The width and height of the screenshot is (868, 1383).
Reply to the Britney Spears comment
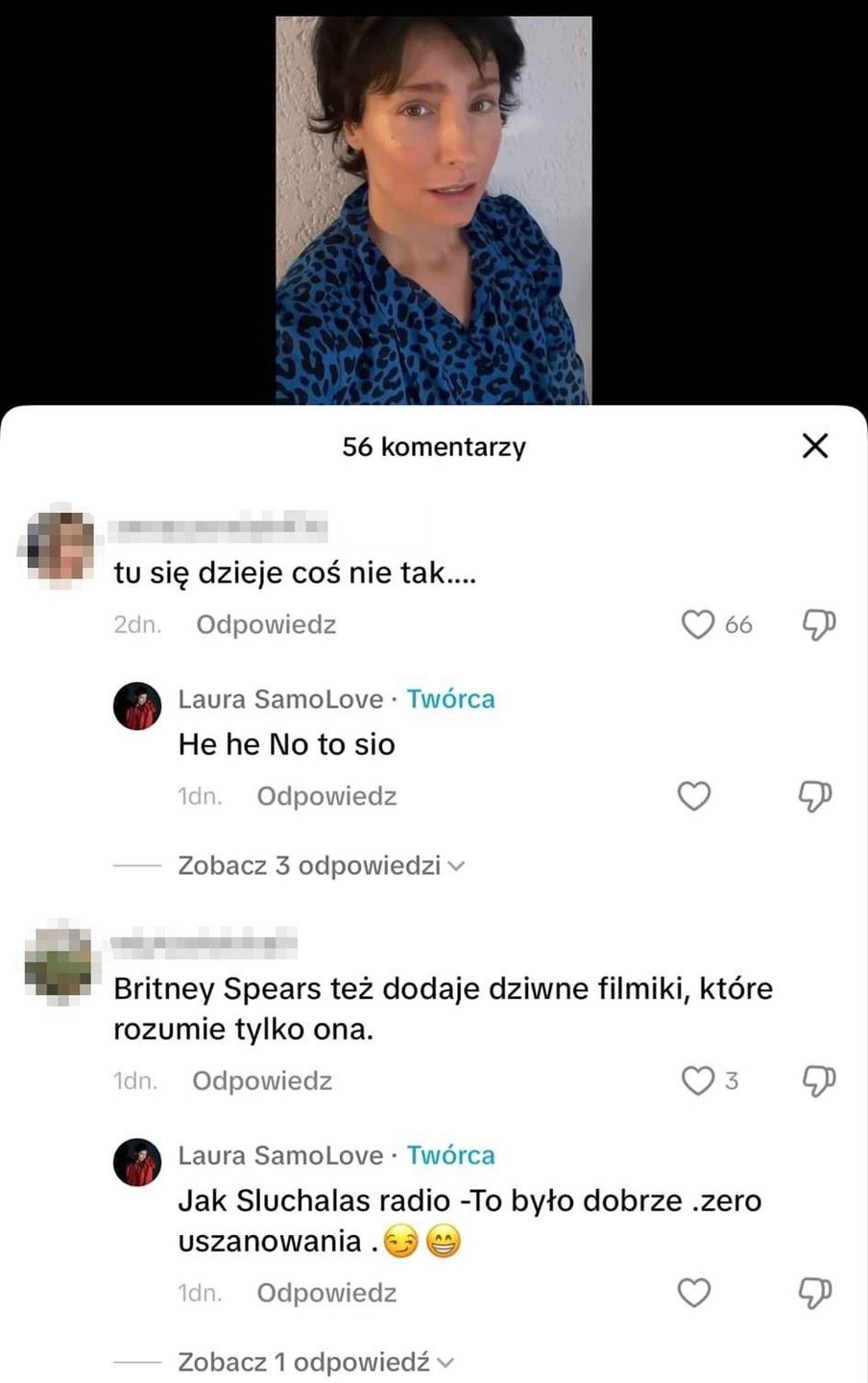(262, 1081)
